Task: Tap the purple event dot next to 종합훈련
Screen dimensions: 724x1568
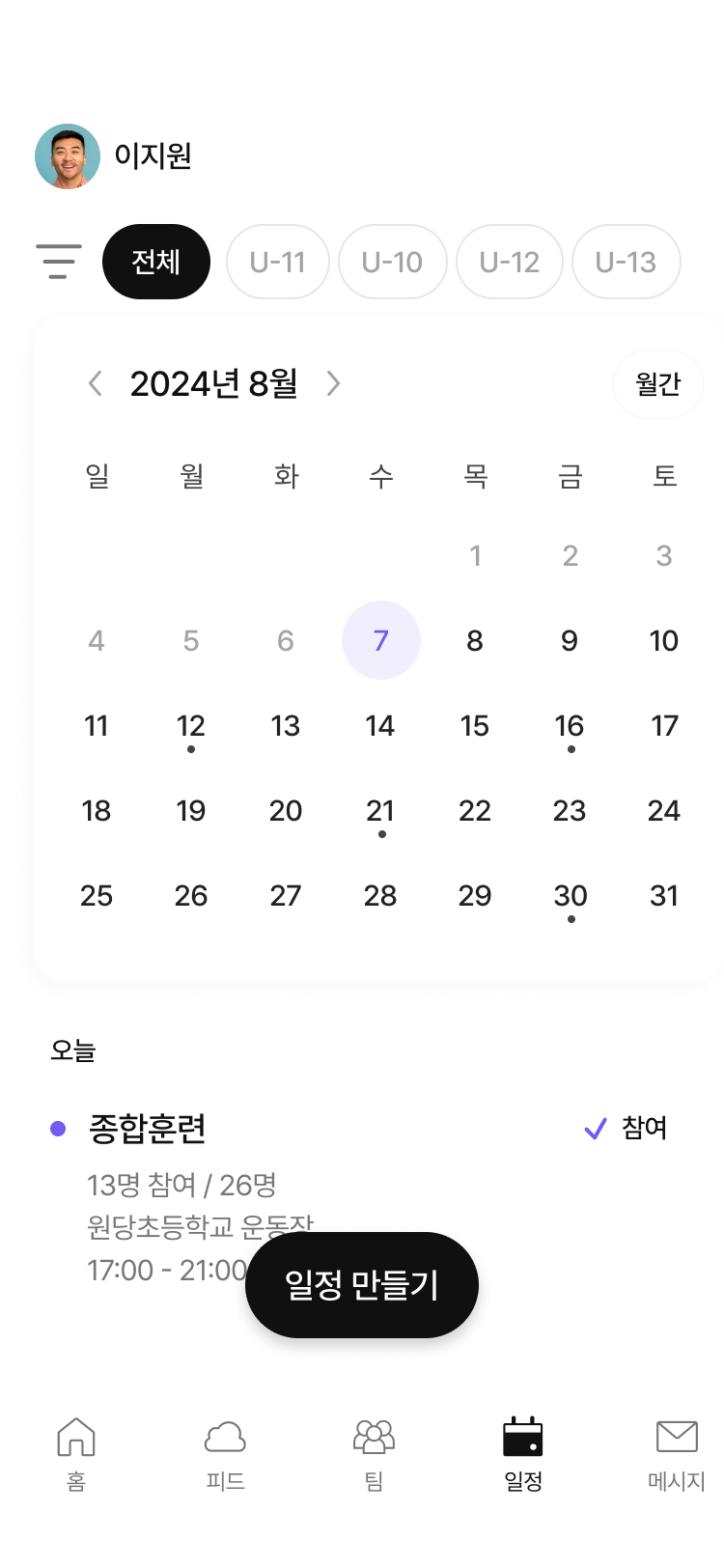Action: click(x=60, y=1128)
